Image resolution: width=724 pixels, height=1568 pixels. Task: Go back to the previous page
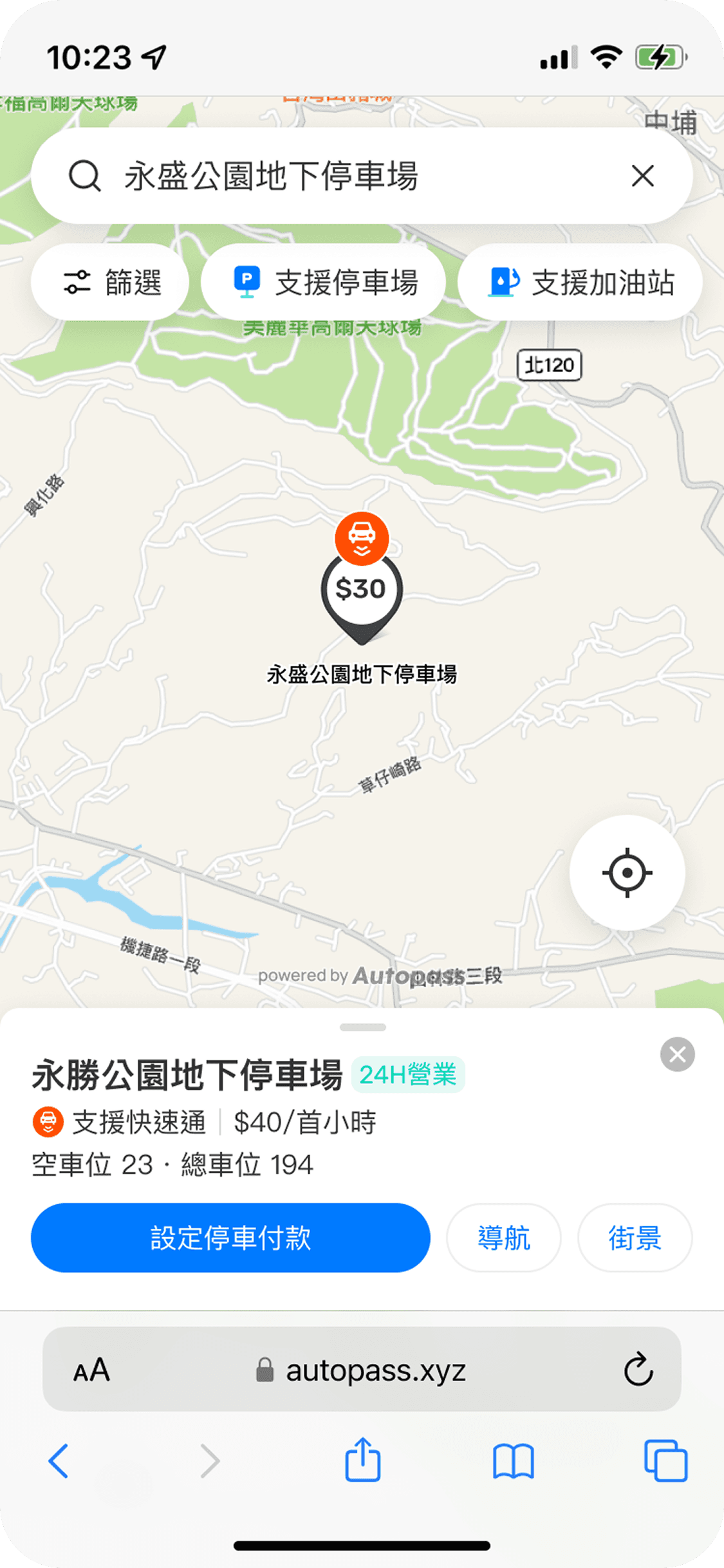(x=59, y=1461)
